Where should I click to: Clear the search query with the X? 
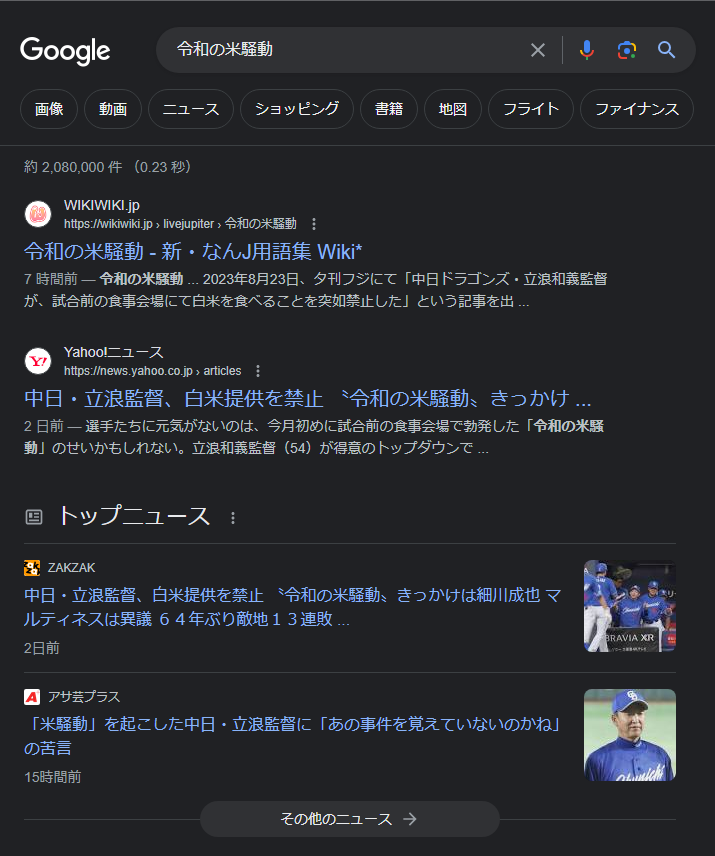(538, 50)
